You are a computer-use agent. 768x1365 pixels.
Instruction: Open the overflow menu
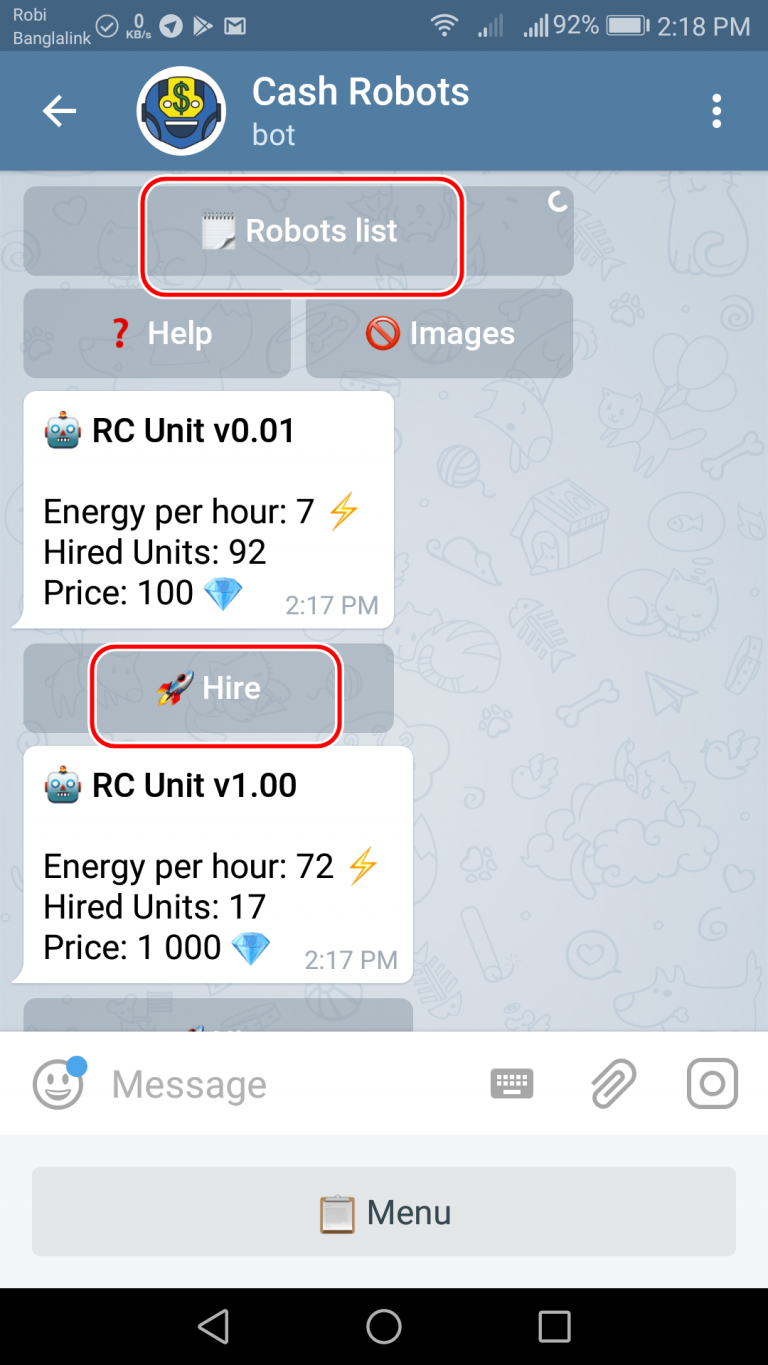click(x=716, y=111)
